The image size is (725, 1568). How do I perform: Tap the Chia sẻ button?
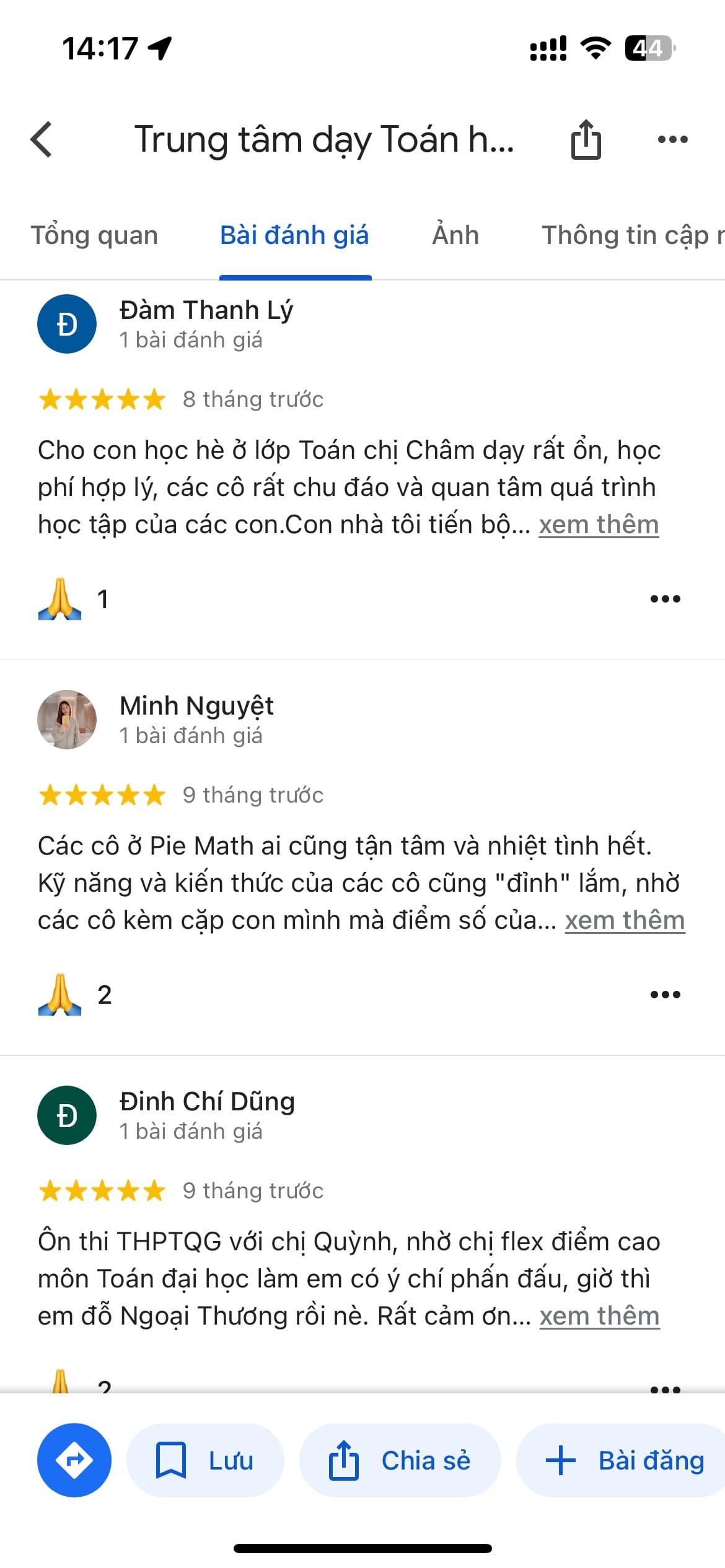pyautogui.click(x=400, y=1460)
